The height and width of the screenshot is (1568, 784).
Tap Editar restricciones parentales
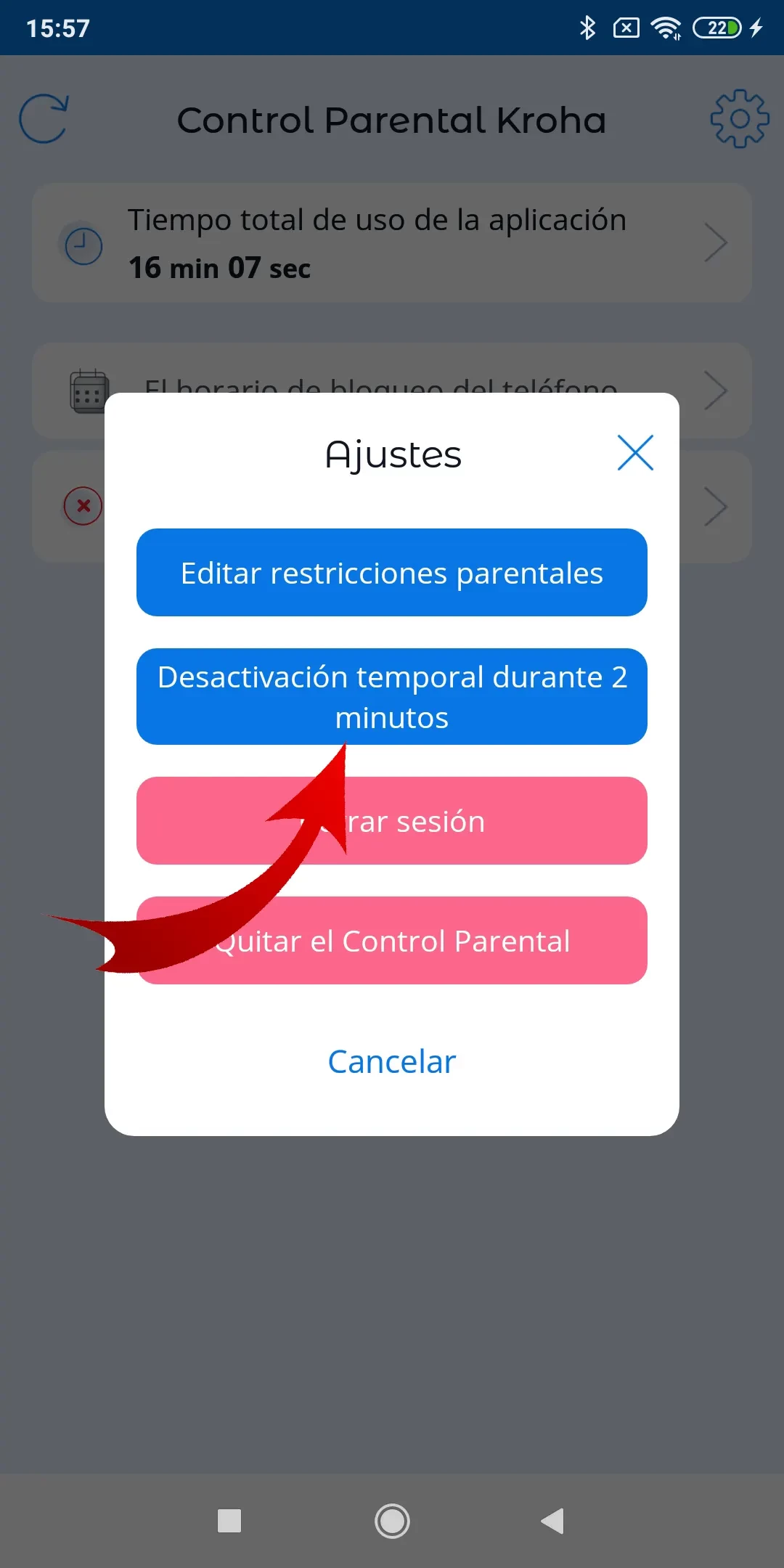point(392,573)
